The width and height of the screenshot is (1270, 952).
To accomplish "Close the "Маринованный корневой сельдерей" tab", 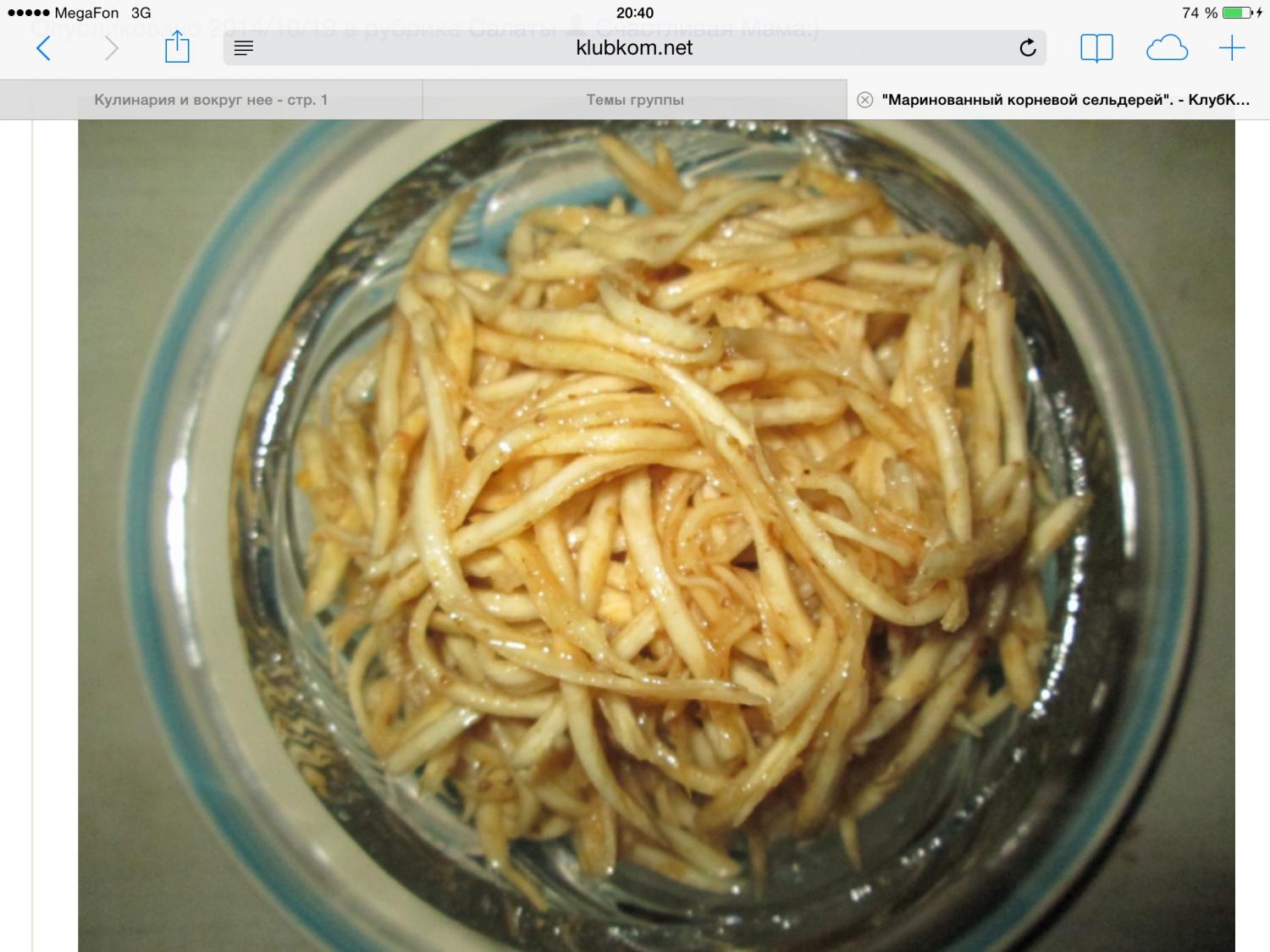I will pos(864,100).
